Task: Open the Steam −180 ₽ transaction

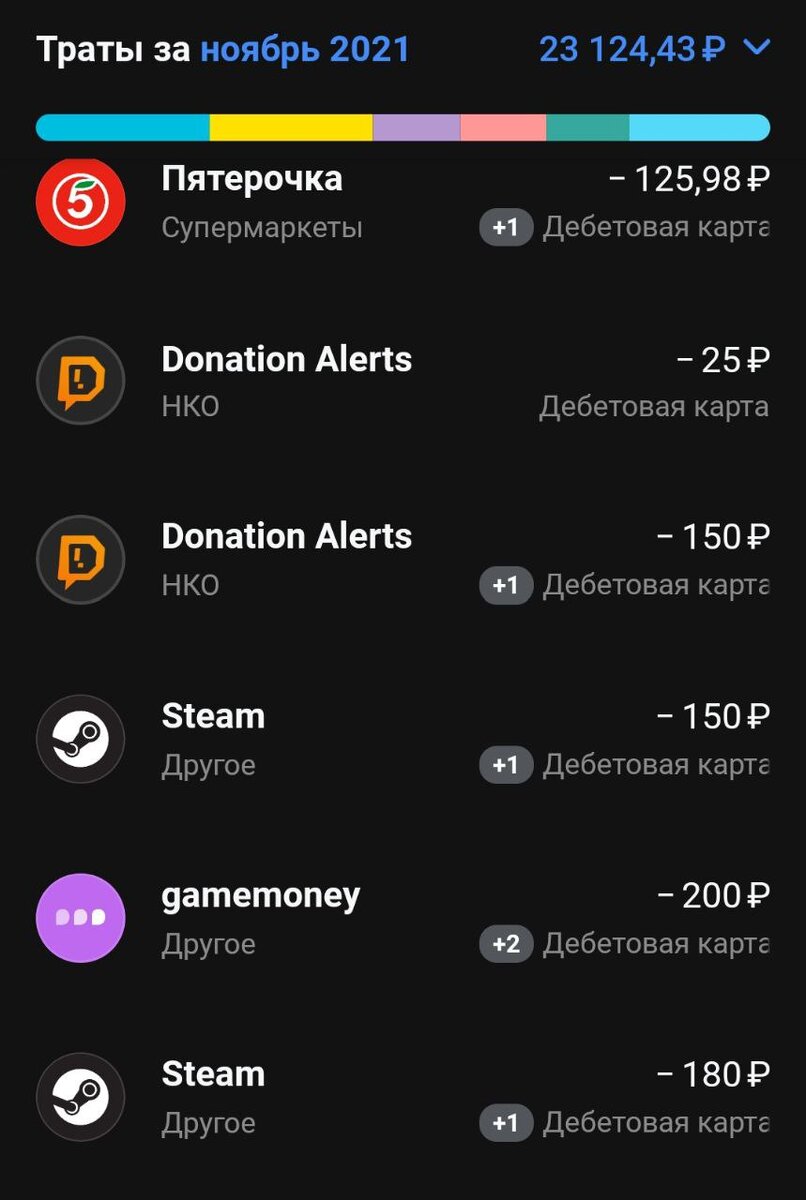Action: coord(402,1097)
